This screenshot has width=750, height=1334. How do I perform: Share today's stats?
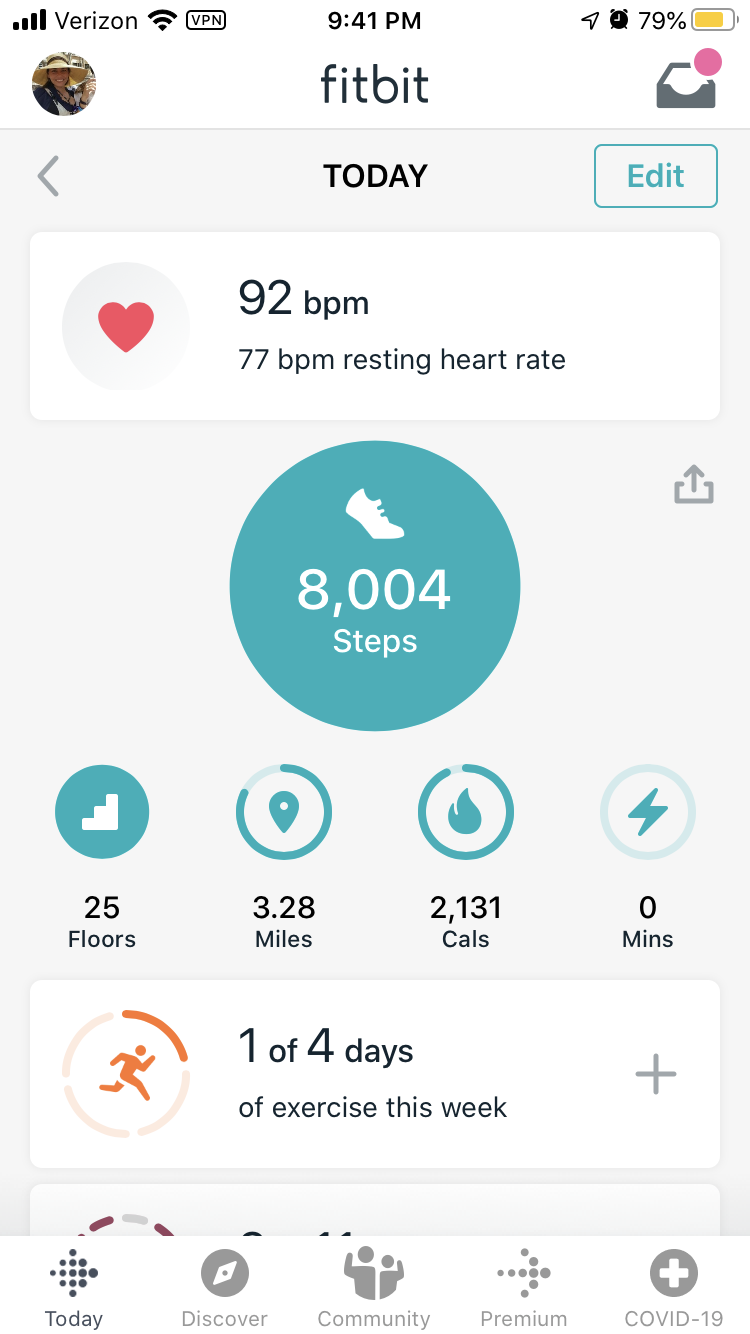[x=693, y=486]
